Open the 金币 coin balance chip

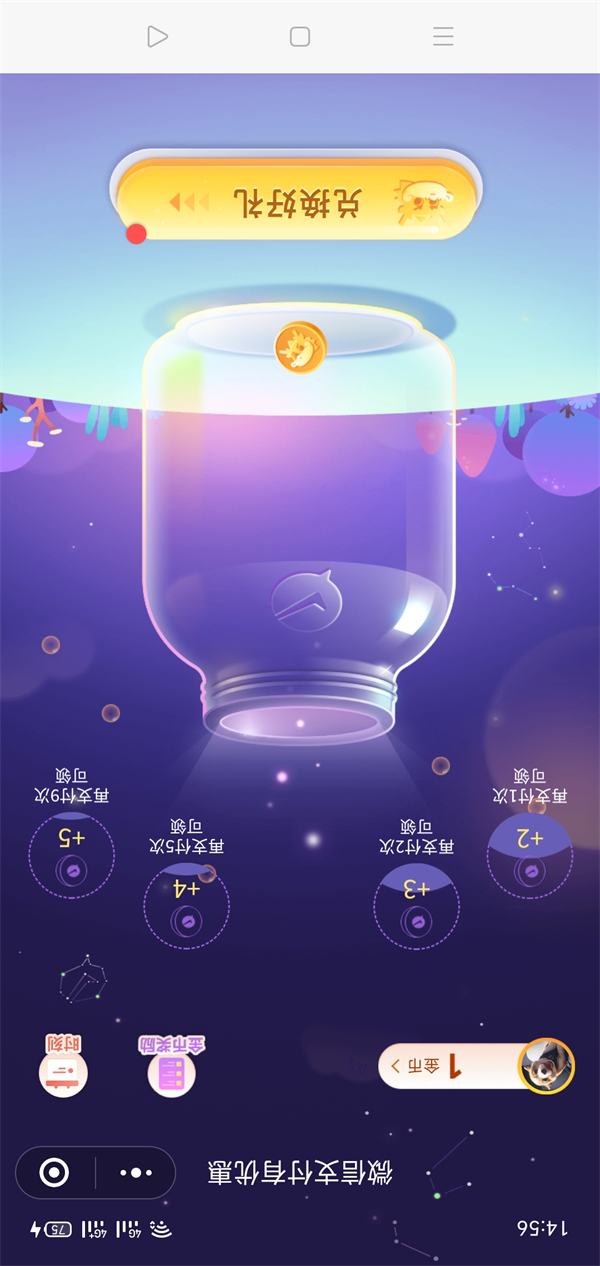click(x=440, y=1066)
